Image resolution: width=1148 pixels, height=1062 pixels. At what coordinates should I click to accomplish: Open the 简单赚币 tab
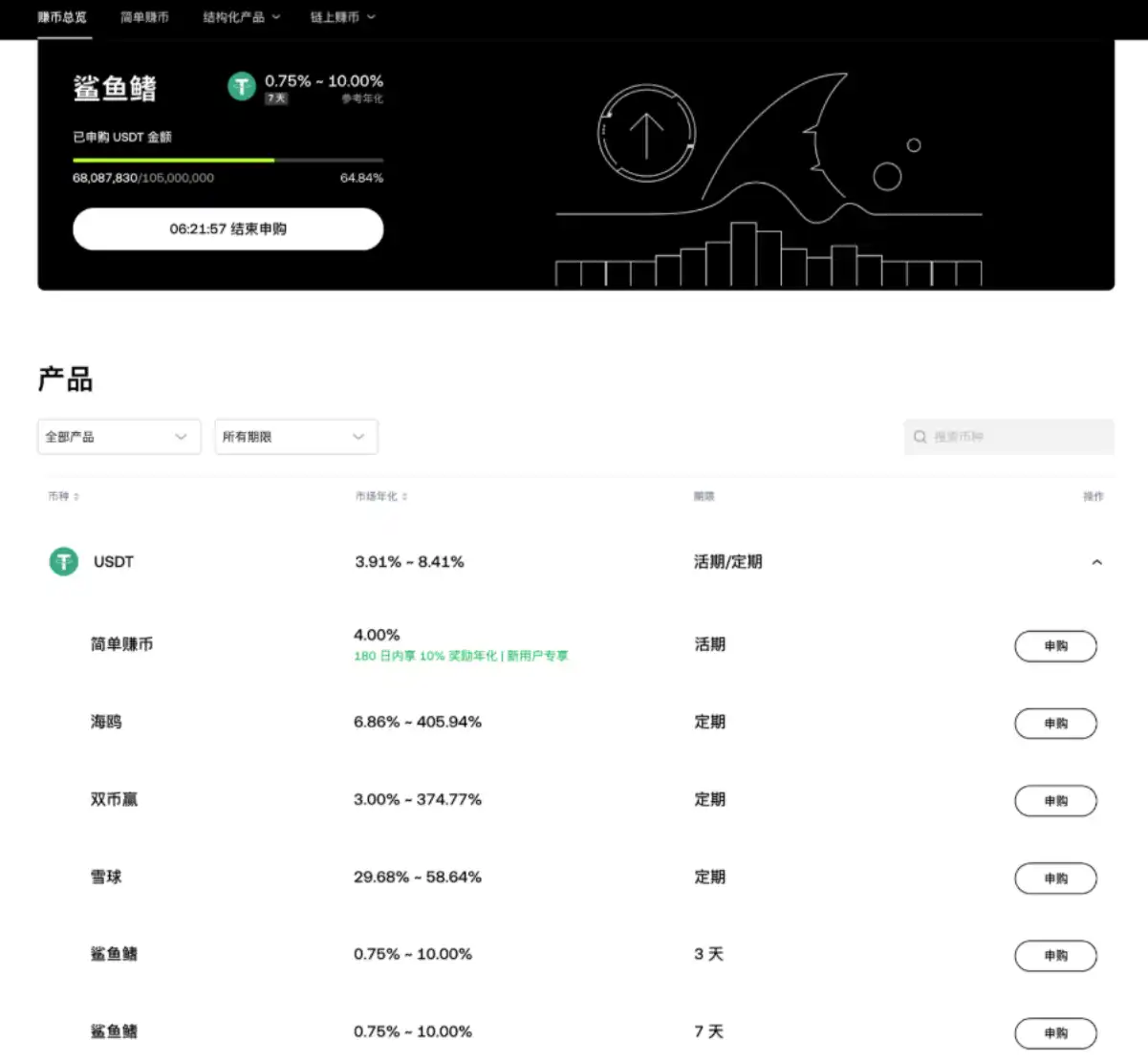pos(144,17)
